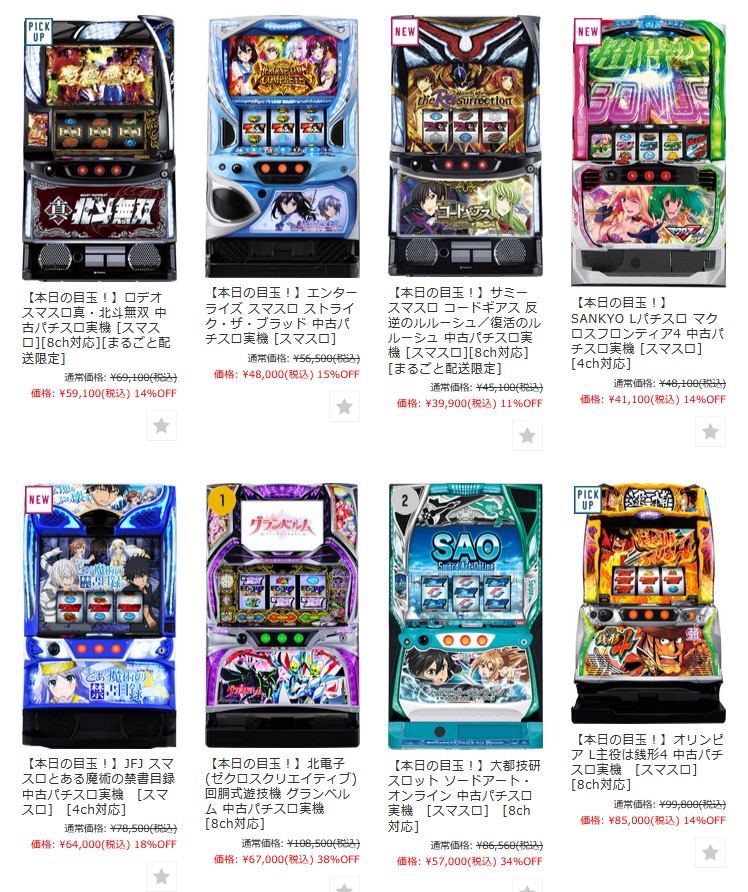Favorite the とある魔術の禁書目録 item with star
The image size is (748, 892).
click(x=161, y=877)
